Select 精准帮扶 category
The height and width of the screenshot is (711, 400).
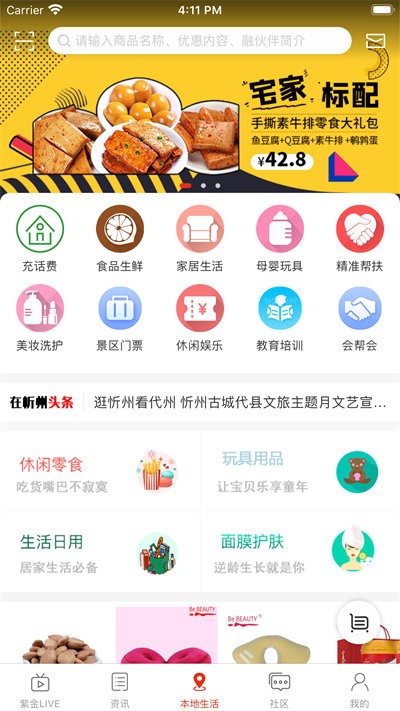pyautogui.click(x=360, y=239)
